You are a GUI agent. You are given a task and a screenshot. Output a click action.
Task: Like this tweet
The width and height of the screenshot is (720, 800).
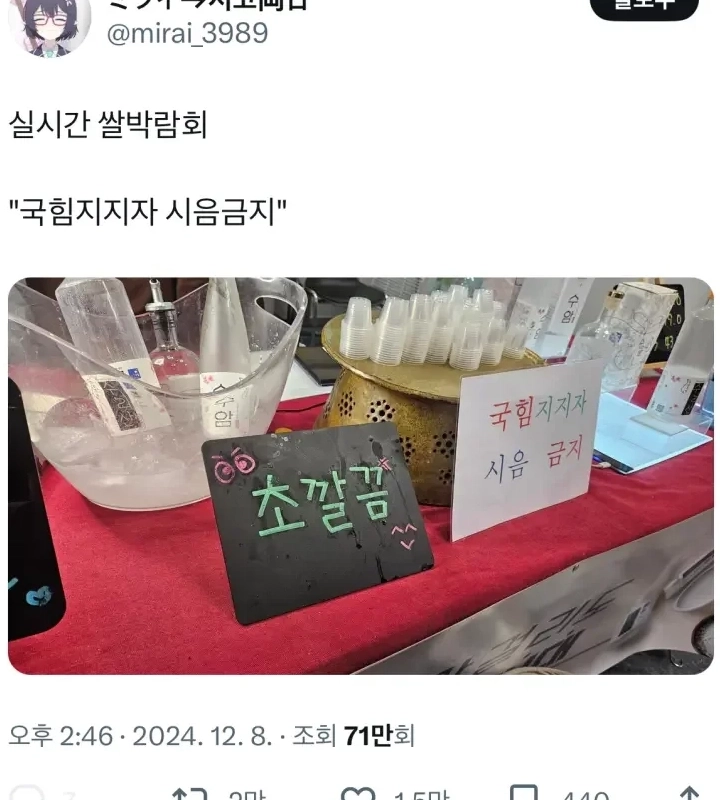(358, 795)
